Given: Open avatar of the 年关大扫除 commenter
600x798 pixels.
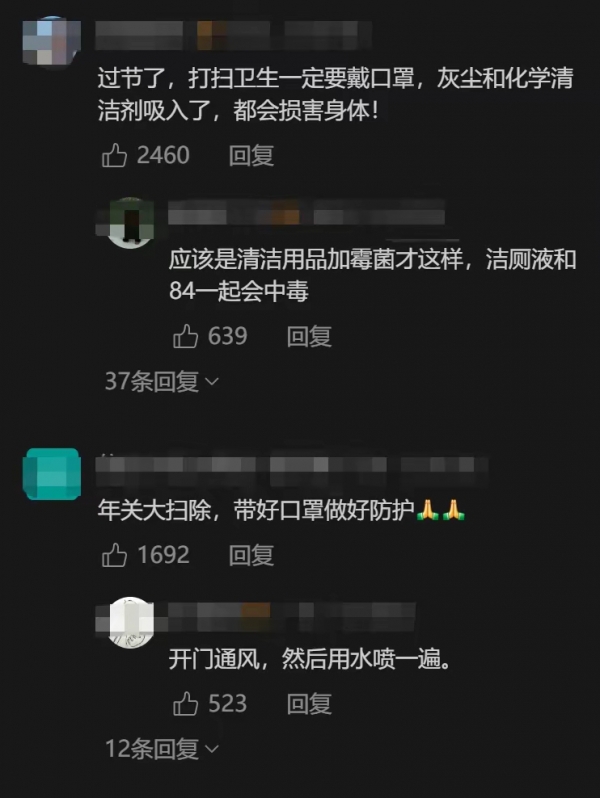Looking at the screenshot, I should coord(51,472).
